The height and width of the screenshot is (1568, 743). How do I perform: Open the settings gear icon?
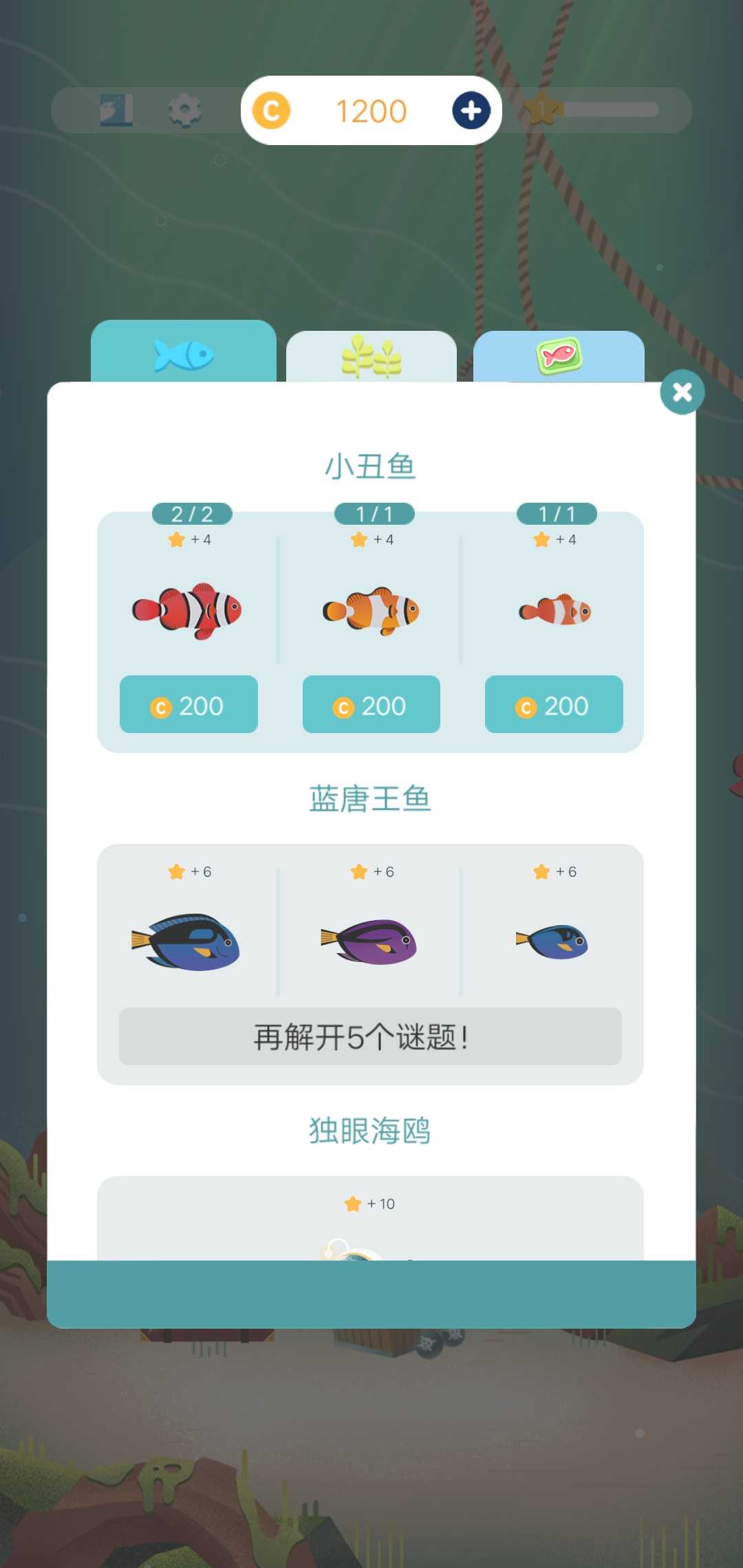click(183, 110)
